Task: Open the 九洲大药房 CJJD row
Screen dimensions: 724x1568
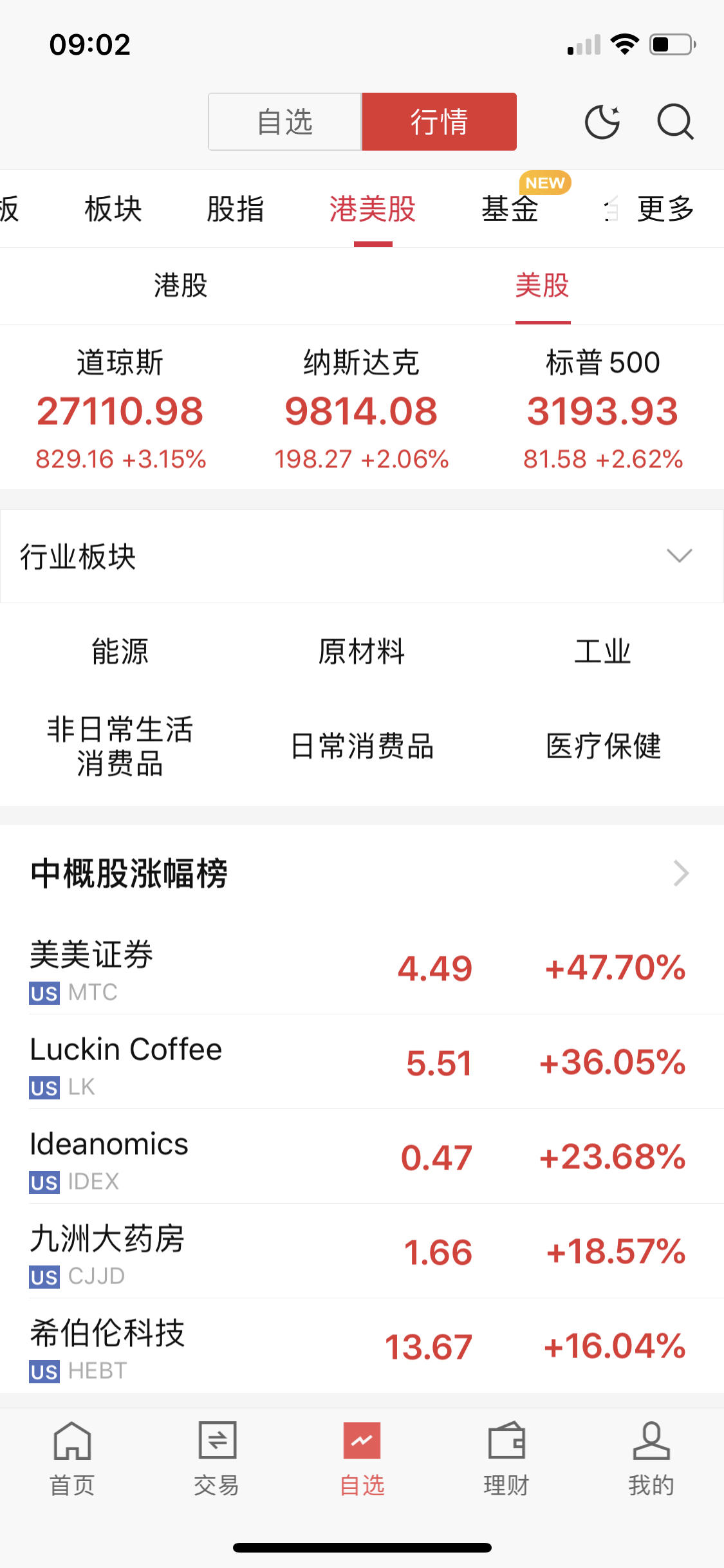Action: (x=362, y=1251)
